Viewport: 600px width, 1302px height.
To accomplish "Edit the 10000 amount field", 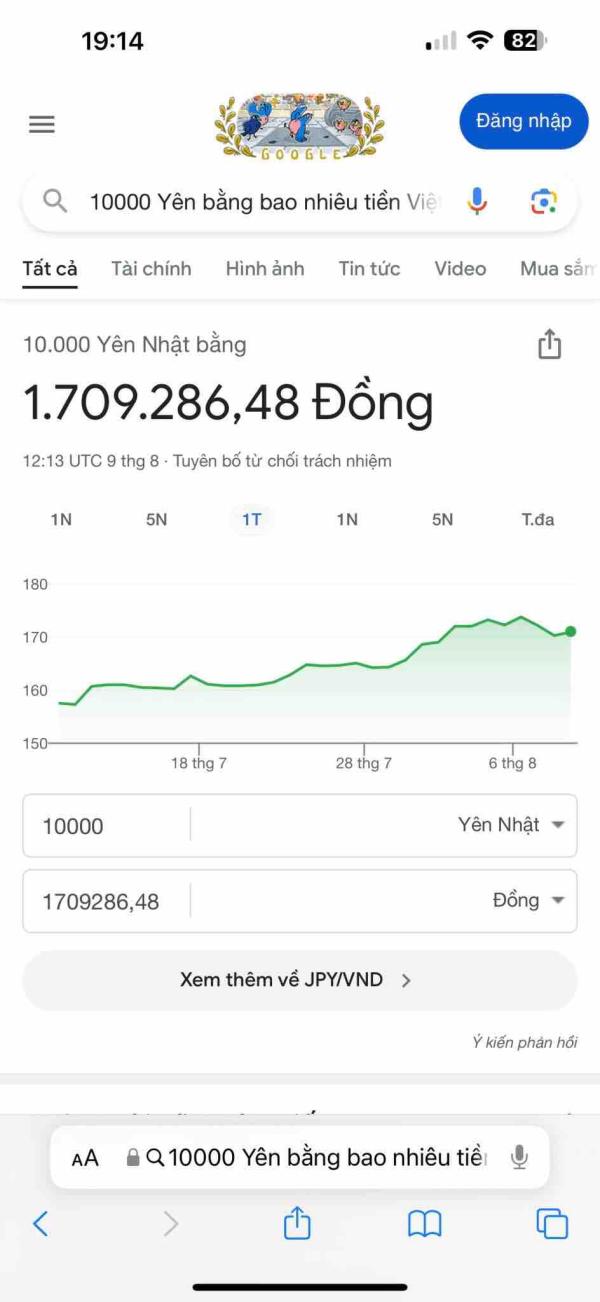I will pyautogui.click(x=105, y=826).
